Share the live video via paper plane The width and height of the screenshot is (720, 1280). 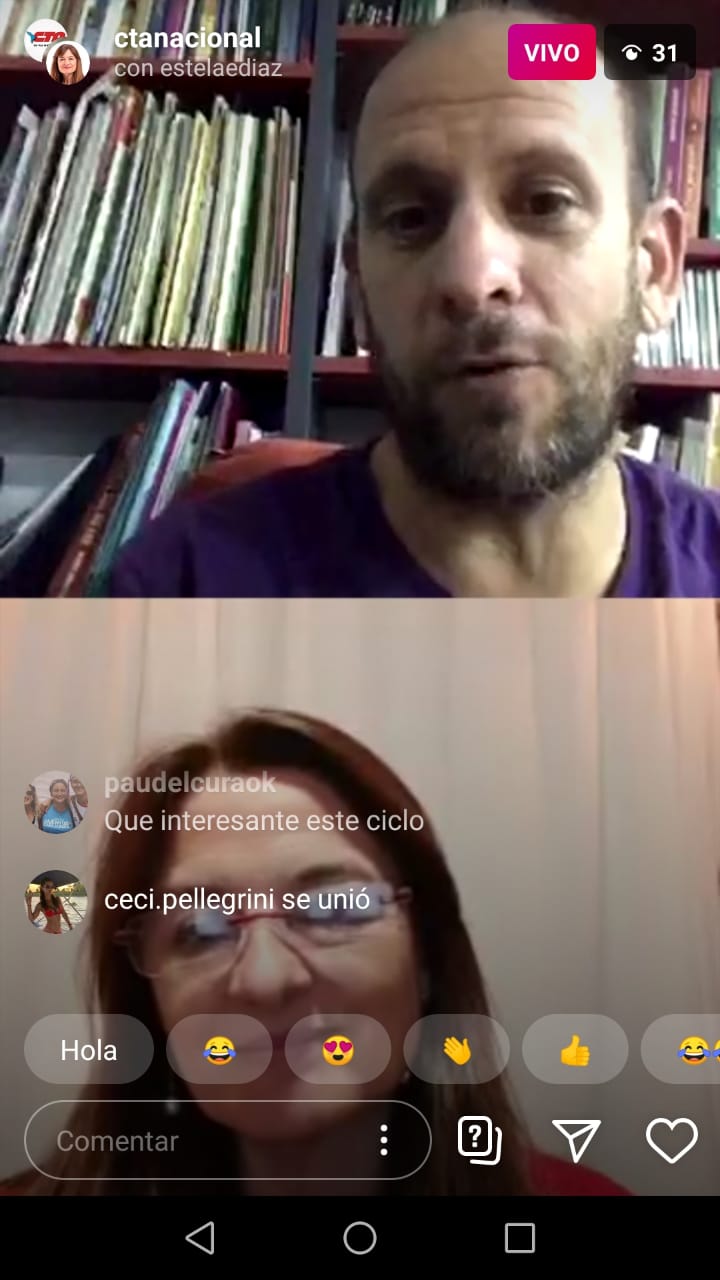click(576, 1140)
